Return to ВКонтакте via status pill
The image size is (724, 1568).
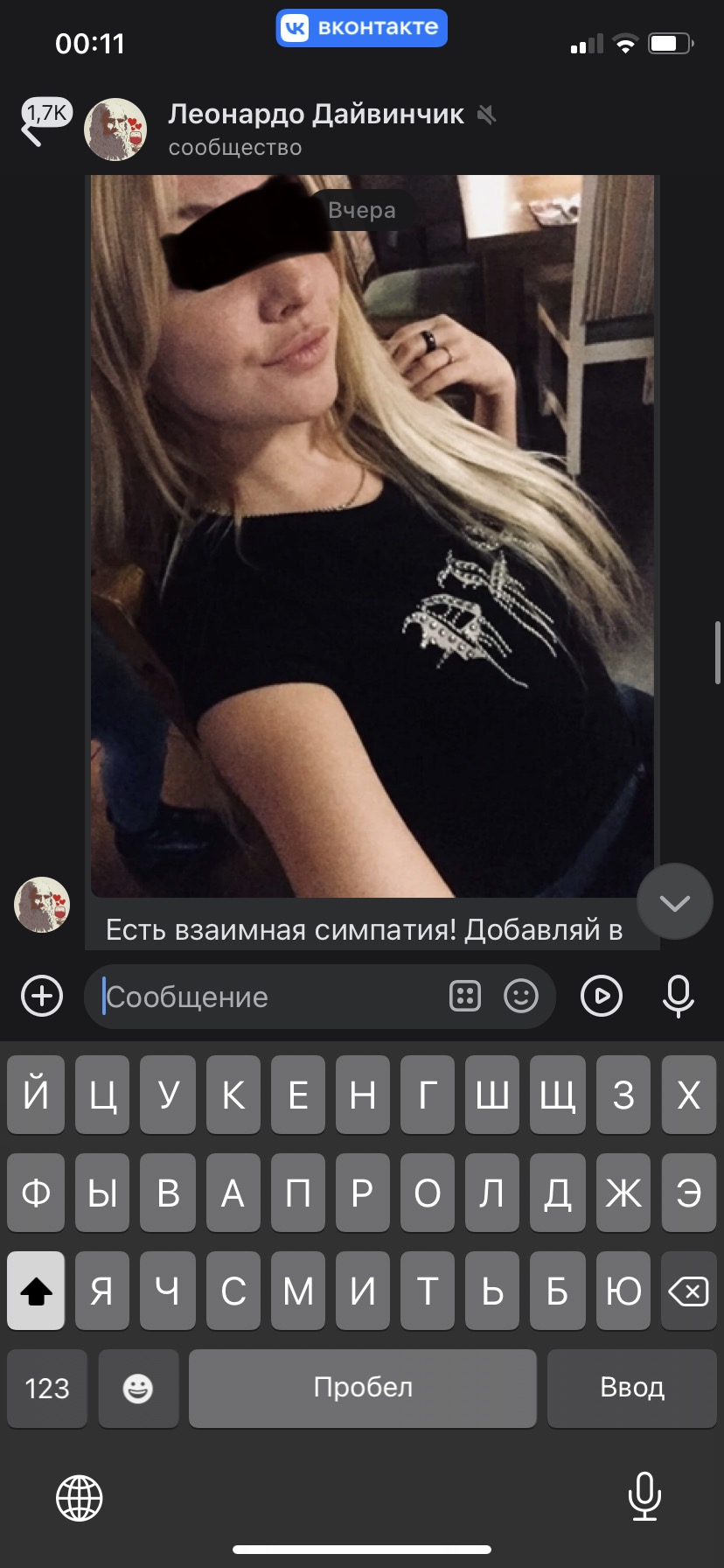362,27
